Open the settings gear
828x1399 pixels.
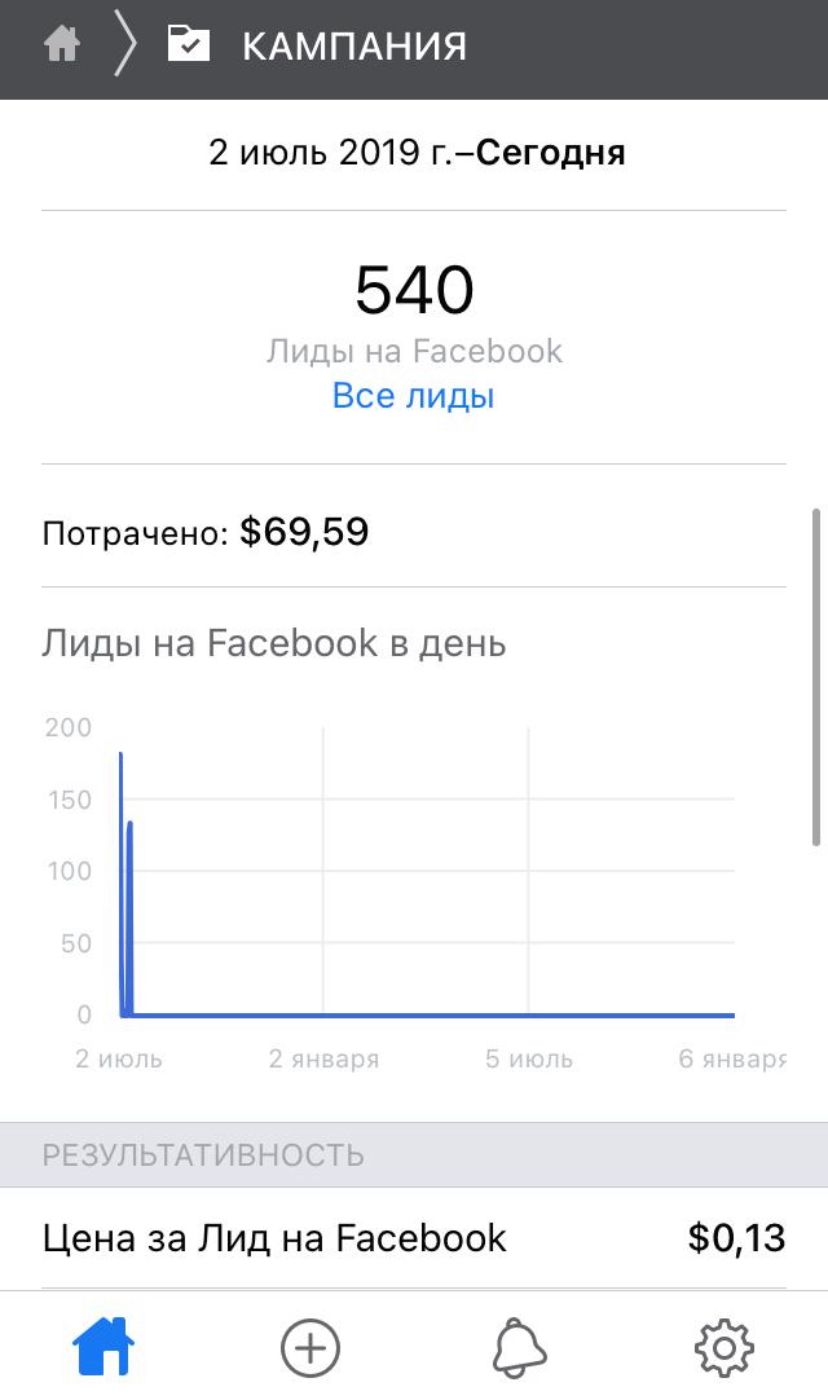(x=723, y=1347)
